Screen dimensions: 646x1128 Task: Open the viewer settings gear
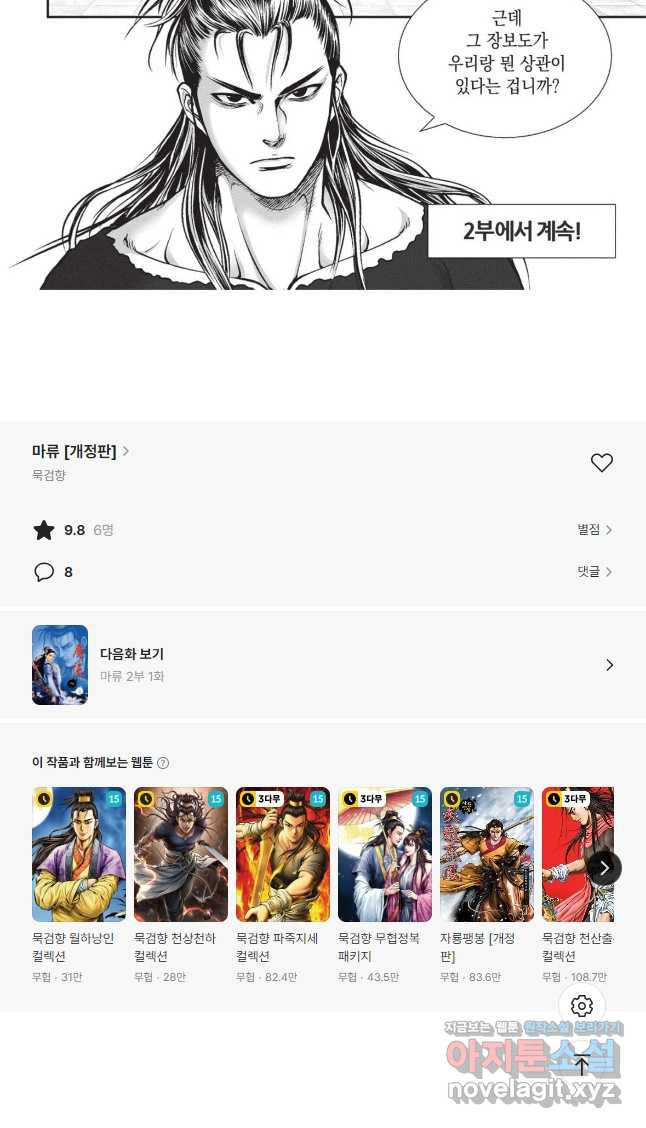point(582,1006)
